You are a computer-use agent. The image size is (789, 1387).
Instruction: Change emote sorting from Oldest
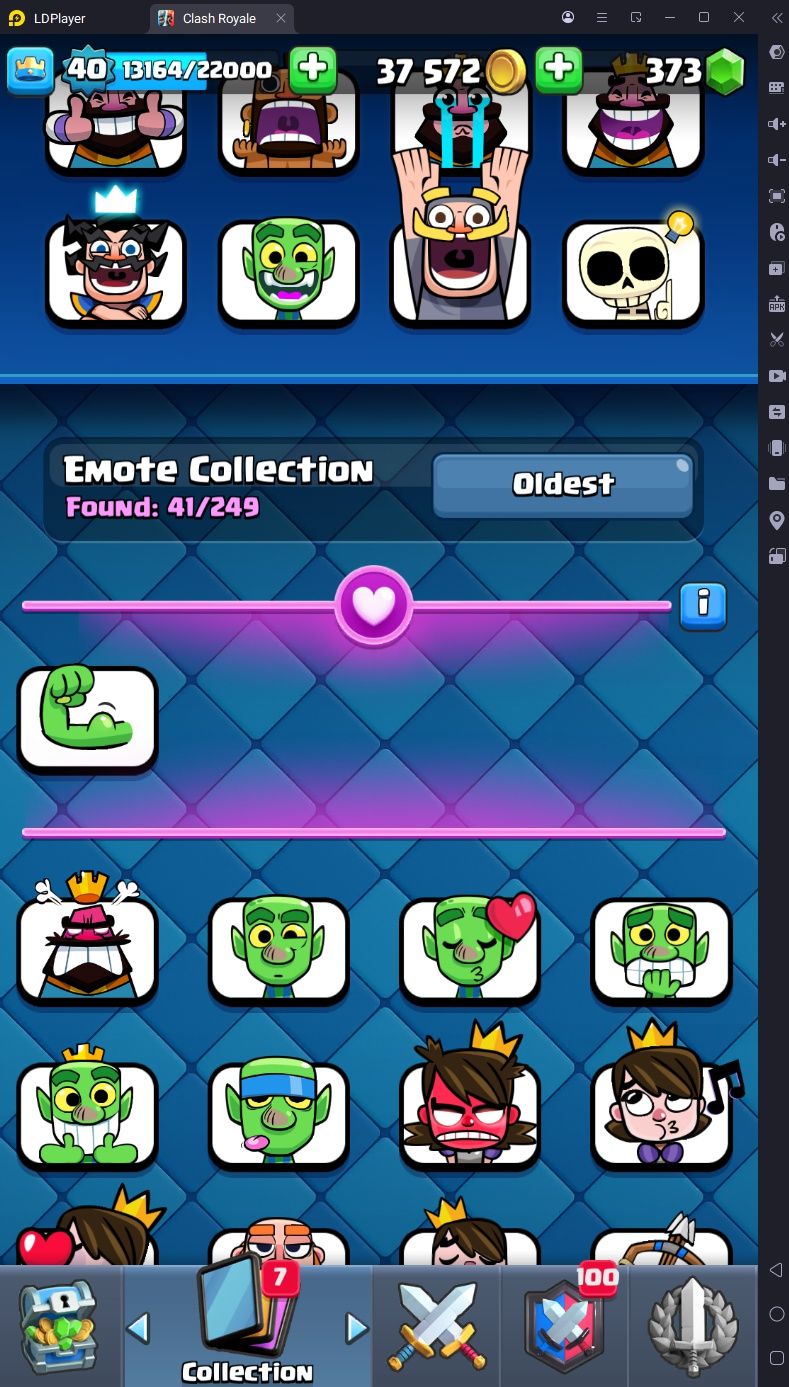click(563, 485)
